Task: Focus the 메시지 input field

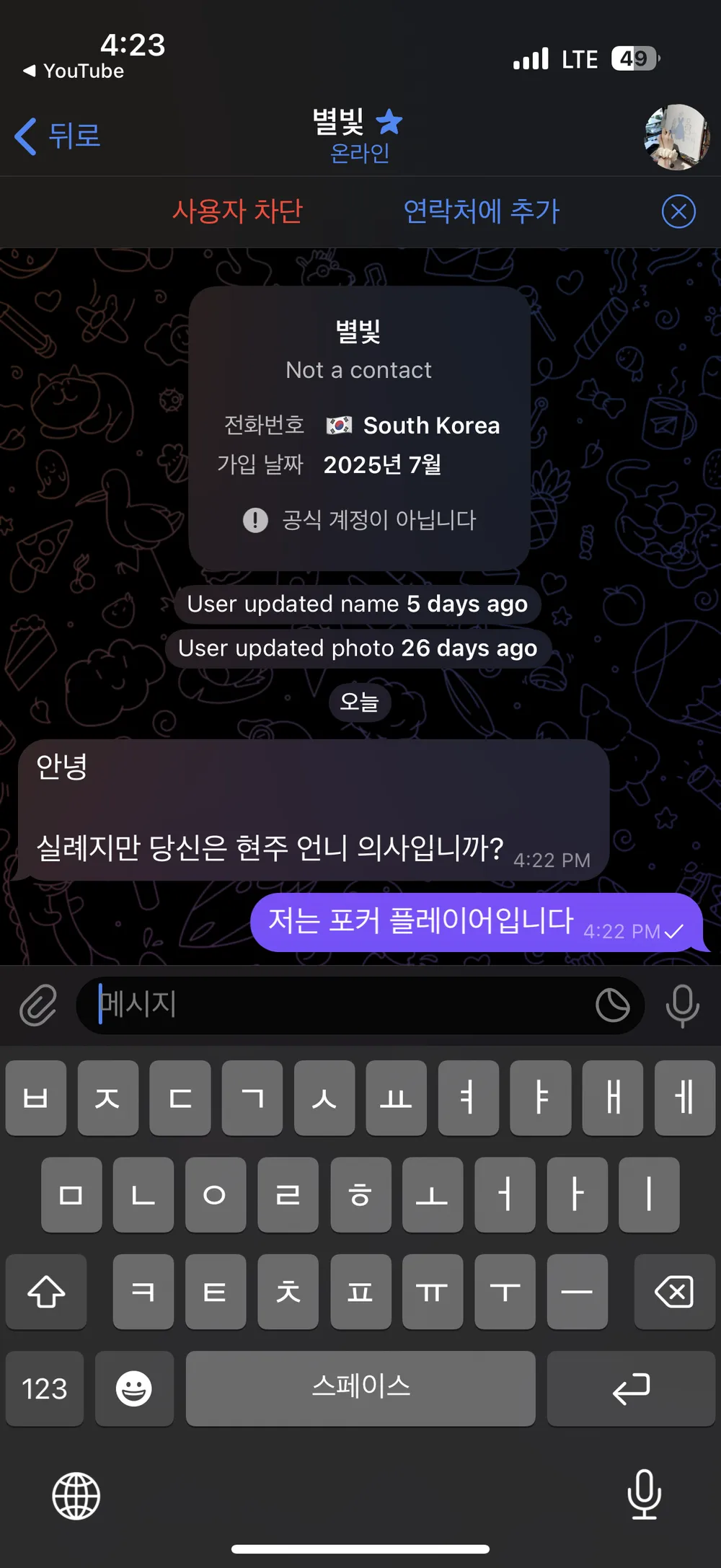Action: (x=339, y=1005)
